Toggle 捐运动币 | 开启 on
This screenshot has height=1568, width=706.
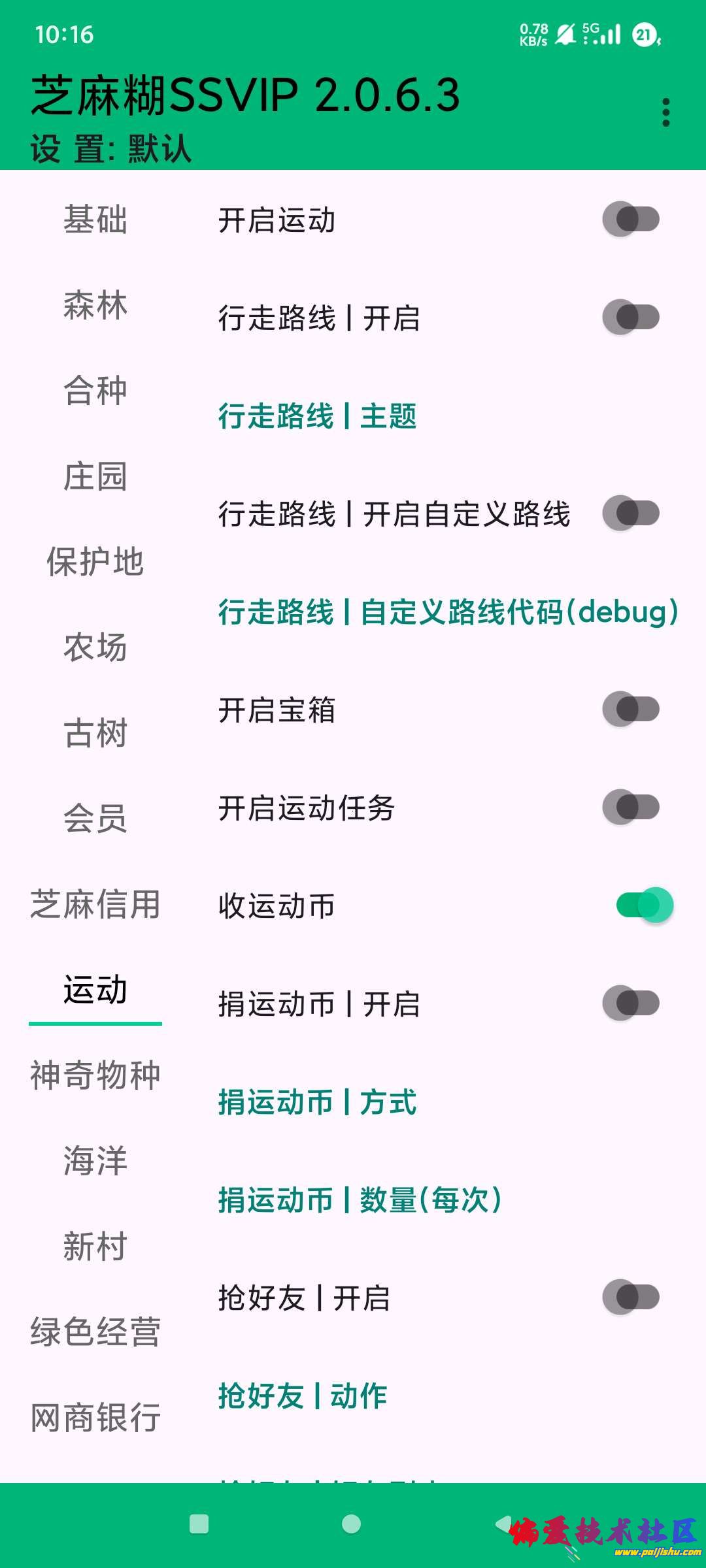631,1004
